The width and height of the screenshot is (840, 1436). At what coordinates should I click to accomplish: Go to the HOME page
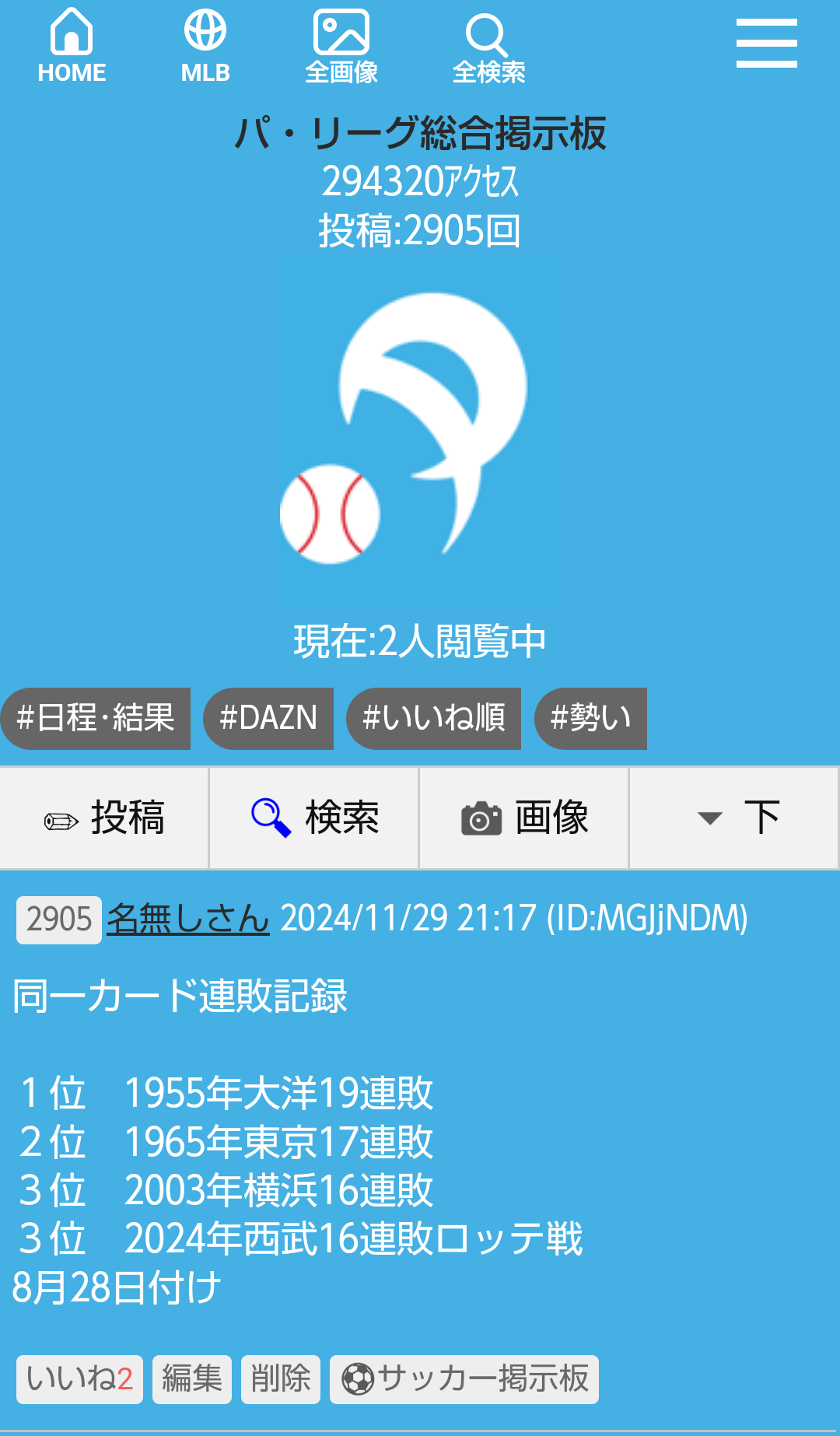72,47
